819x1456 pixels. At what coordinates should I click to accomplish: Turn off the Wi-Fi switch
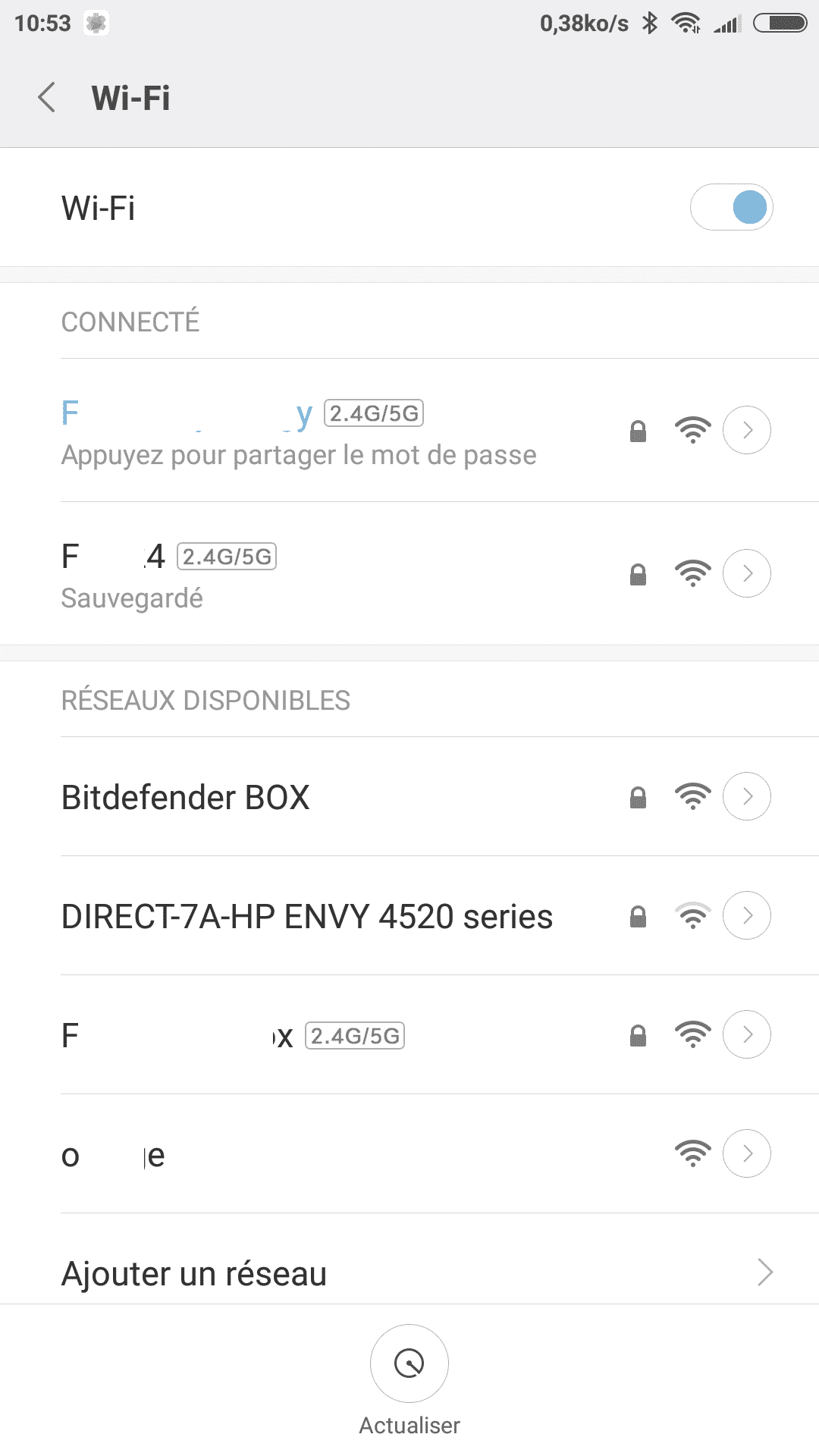pos(731,208)
